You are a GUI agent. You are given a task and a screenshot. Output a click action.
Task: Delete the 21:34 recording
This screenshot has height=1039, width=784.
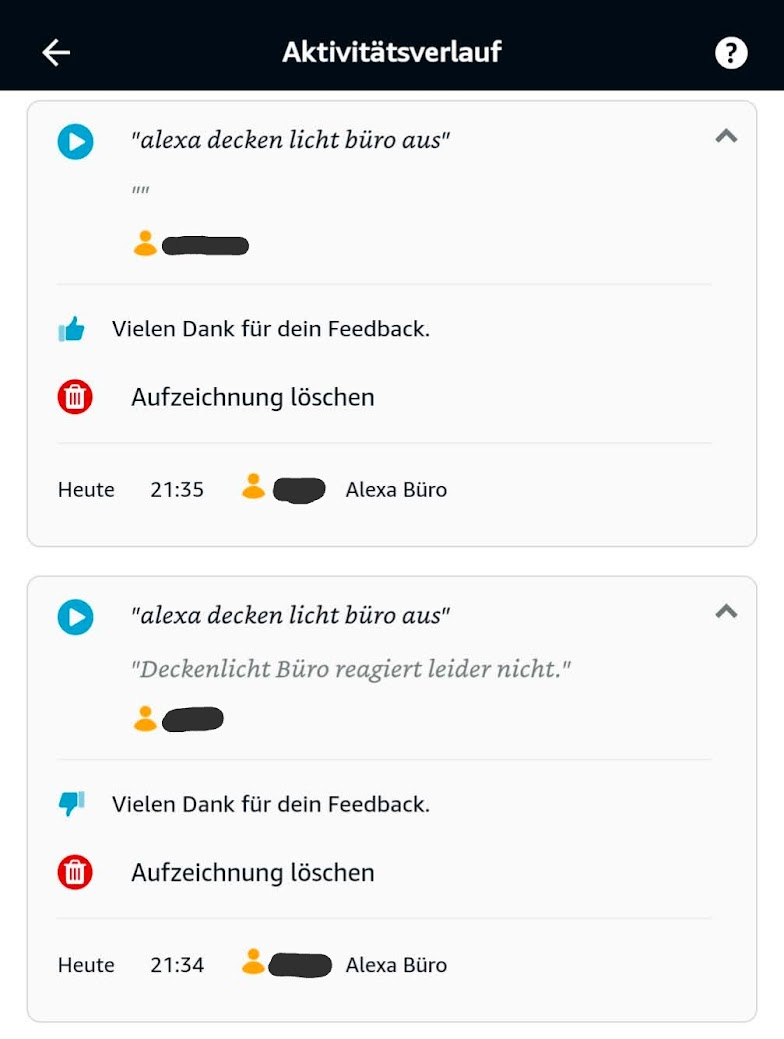point(75,872)
